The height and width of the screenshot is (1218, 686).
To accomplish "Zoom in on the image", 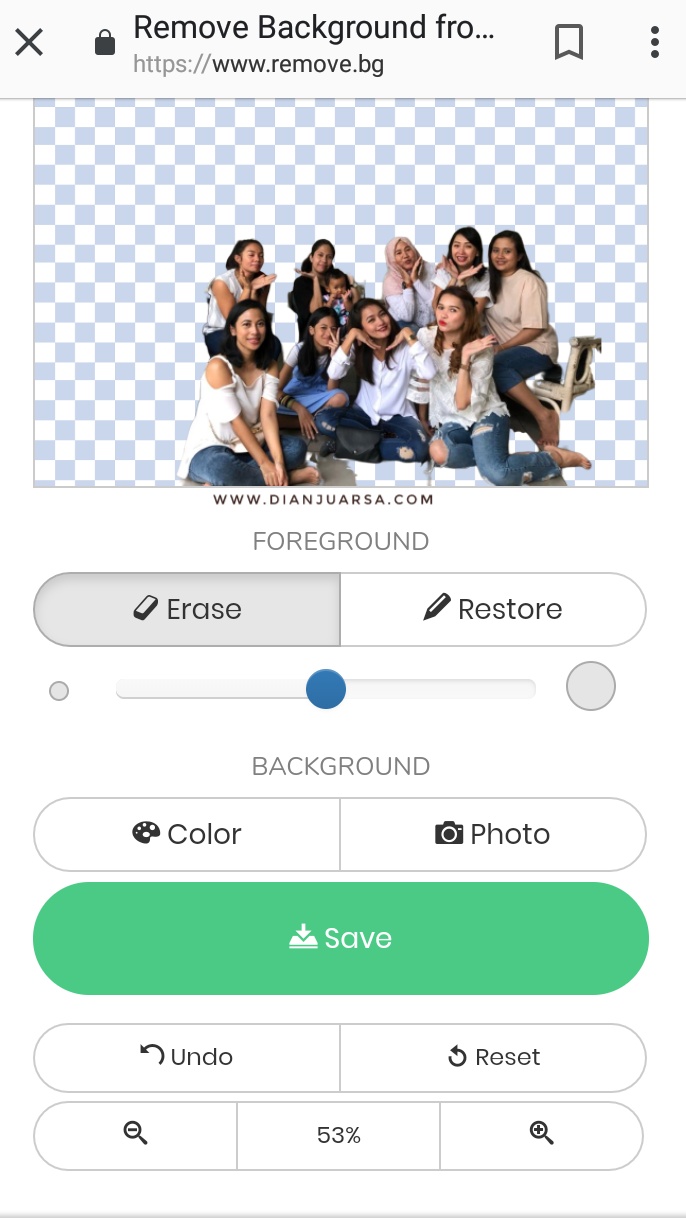I will [541, 1135].
